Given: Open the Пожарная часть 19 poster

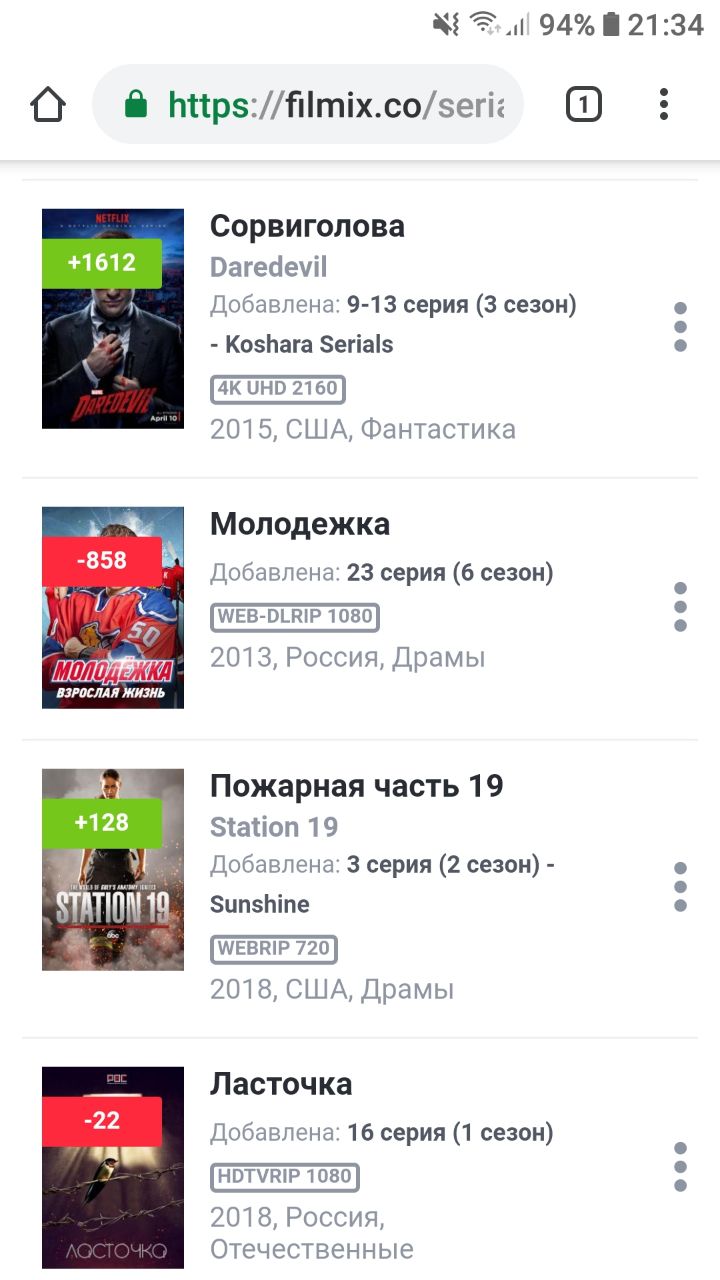Looking at the screenshot, I should tap(113, 870).
